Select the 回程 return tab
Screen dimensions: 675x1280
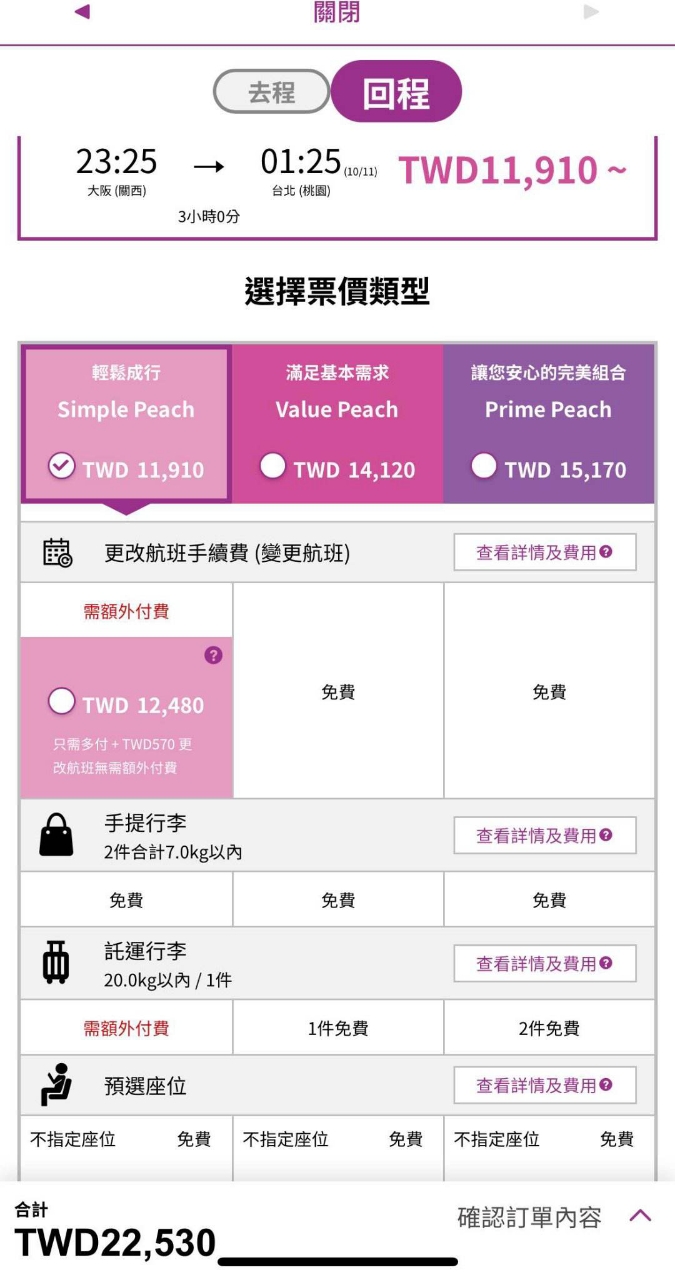[397, 92]
